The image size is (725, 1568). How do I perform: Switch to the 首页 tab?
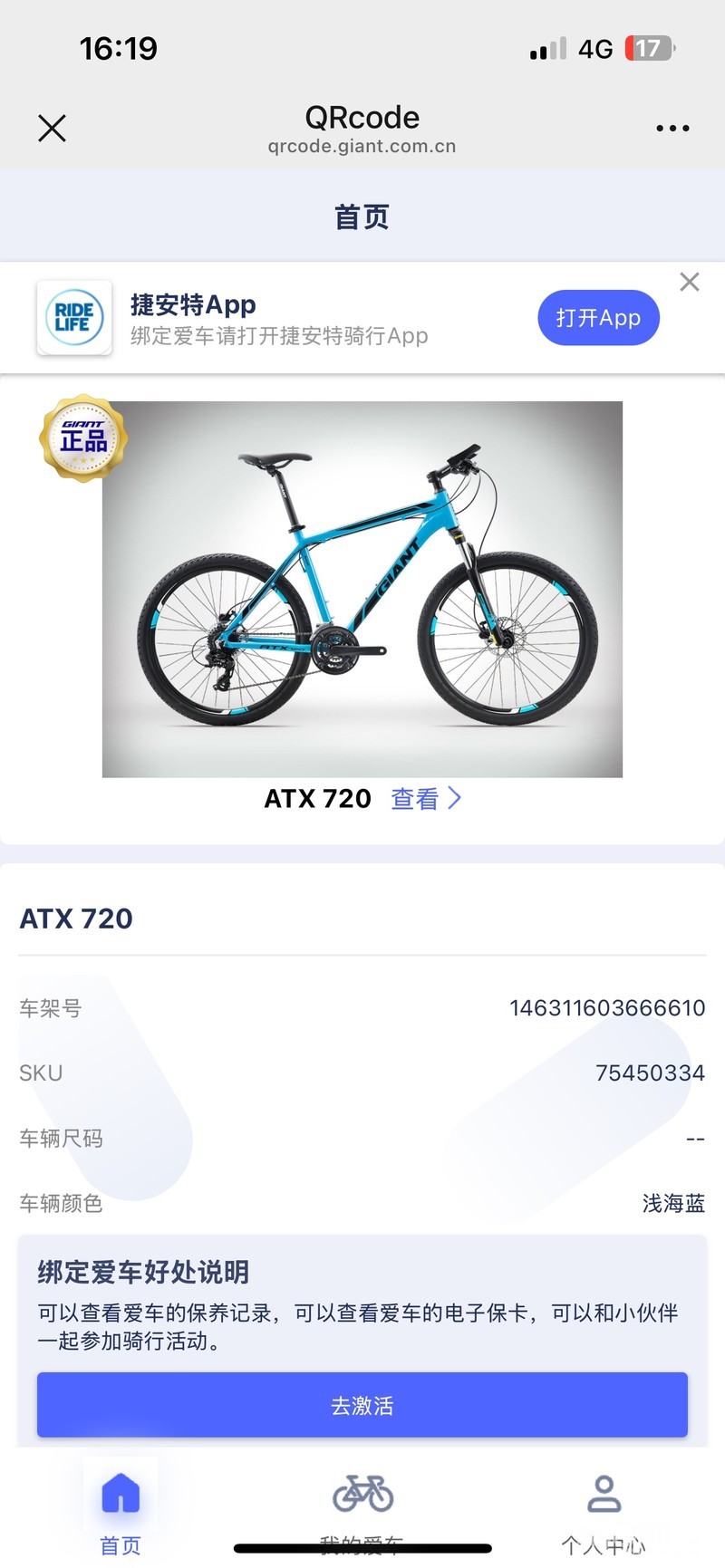pos(121,1508)
